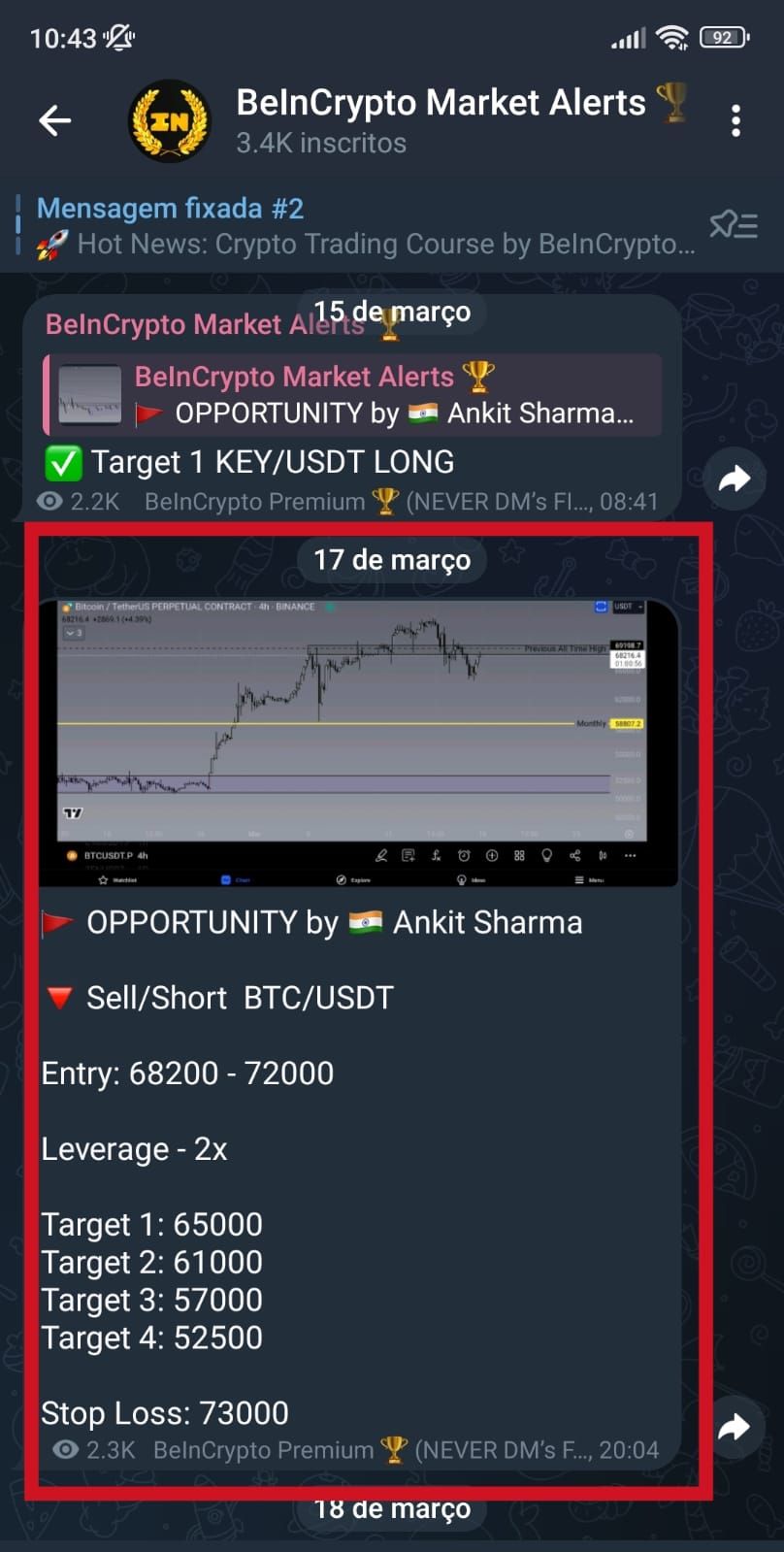Show the list of pinned messages
This screenshot has width=784, height=1552.
point(734,226)
